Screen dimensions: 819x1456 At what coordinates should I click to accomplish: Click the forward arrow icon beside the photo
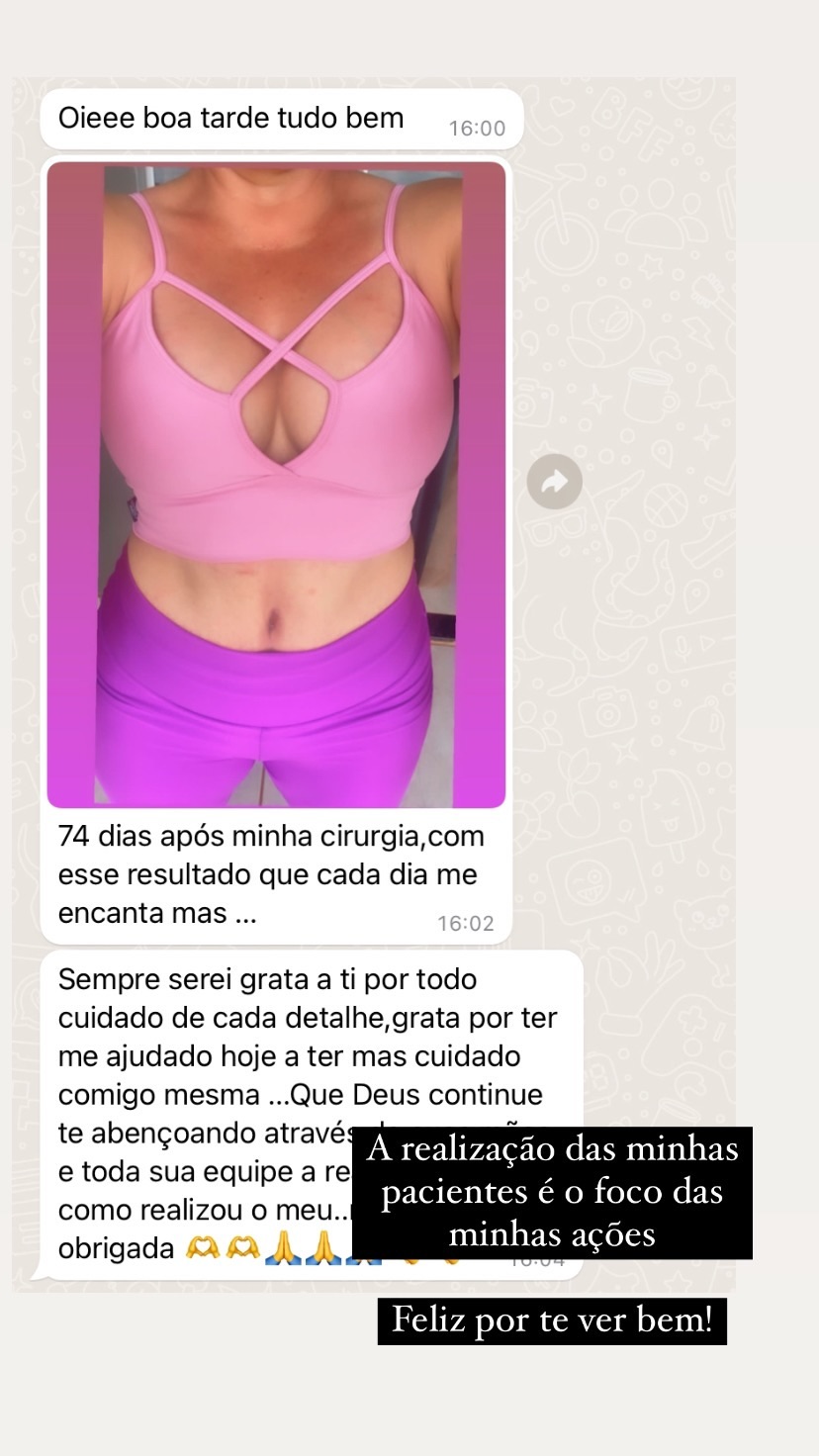click(x=555, y=482)
